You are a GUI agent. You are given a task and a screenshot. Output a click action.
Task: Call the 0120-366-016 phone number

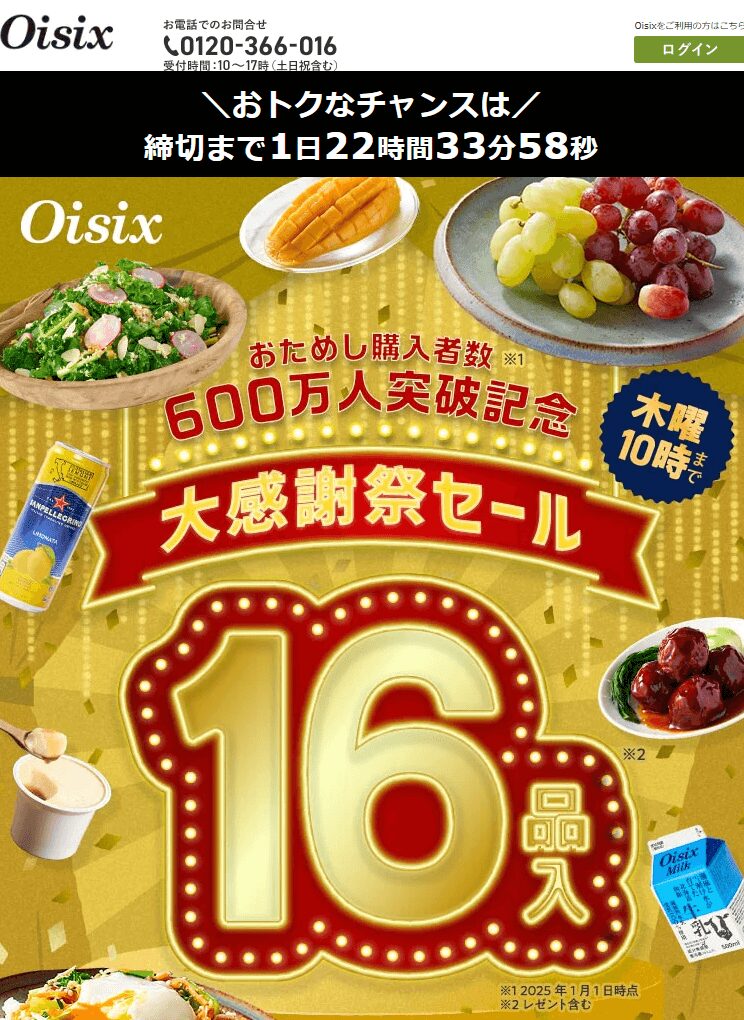tap(251, 46)
